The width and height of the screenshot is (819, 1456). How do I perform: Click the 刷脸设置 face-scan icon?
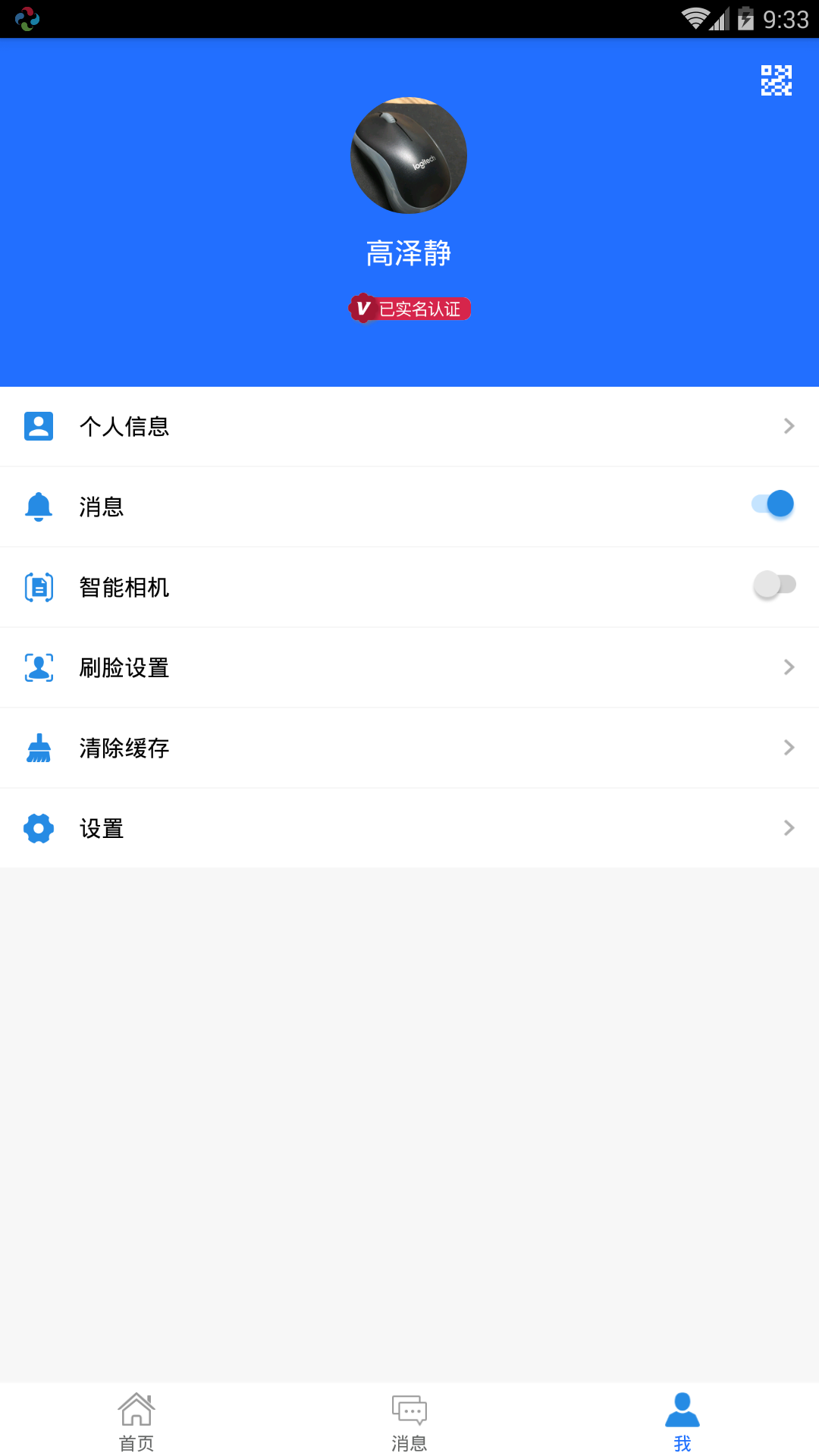[x=38, y=667]
